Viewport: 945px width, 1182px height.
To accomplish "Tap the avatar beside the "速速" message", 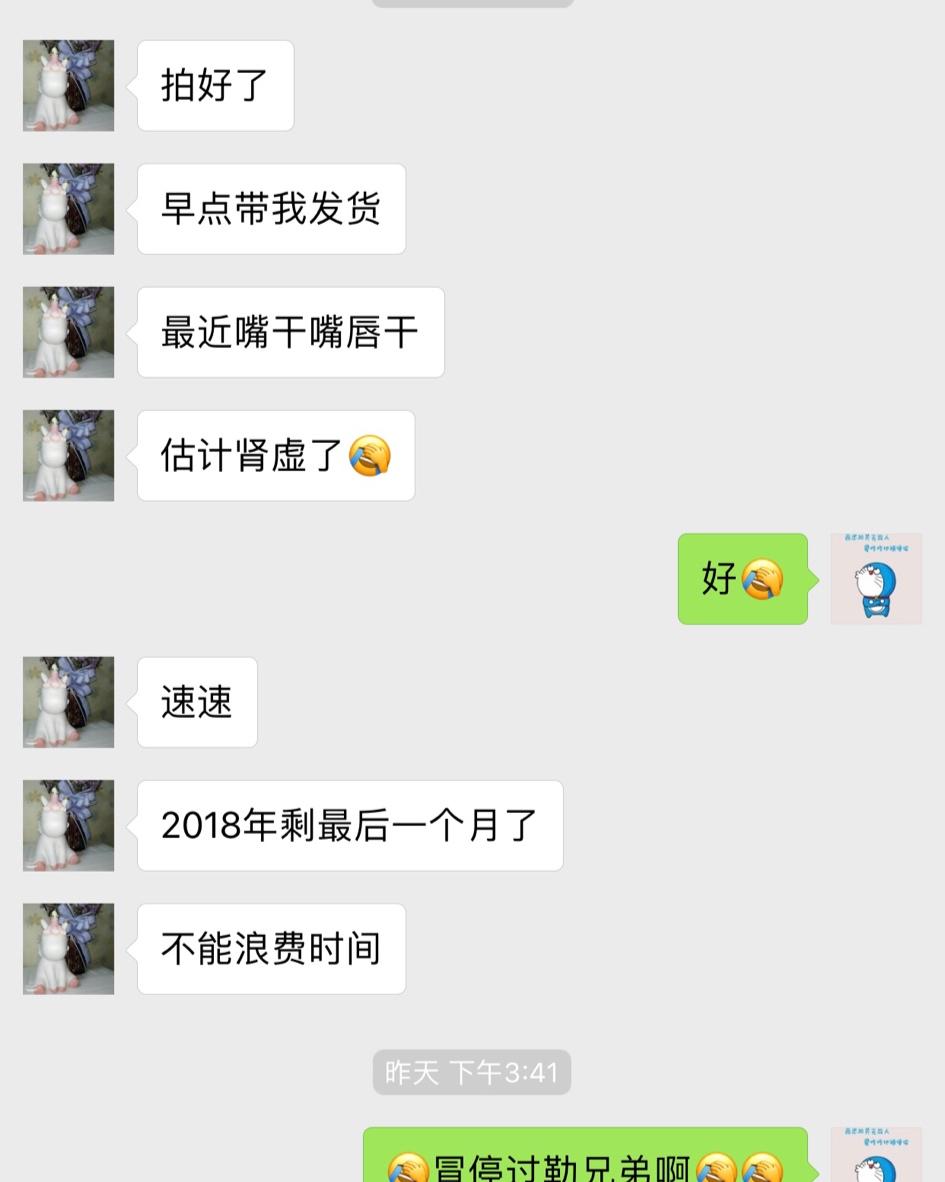I will tap(68, 702).
